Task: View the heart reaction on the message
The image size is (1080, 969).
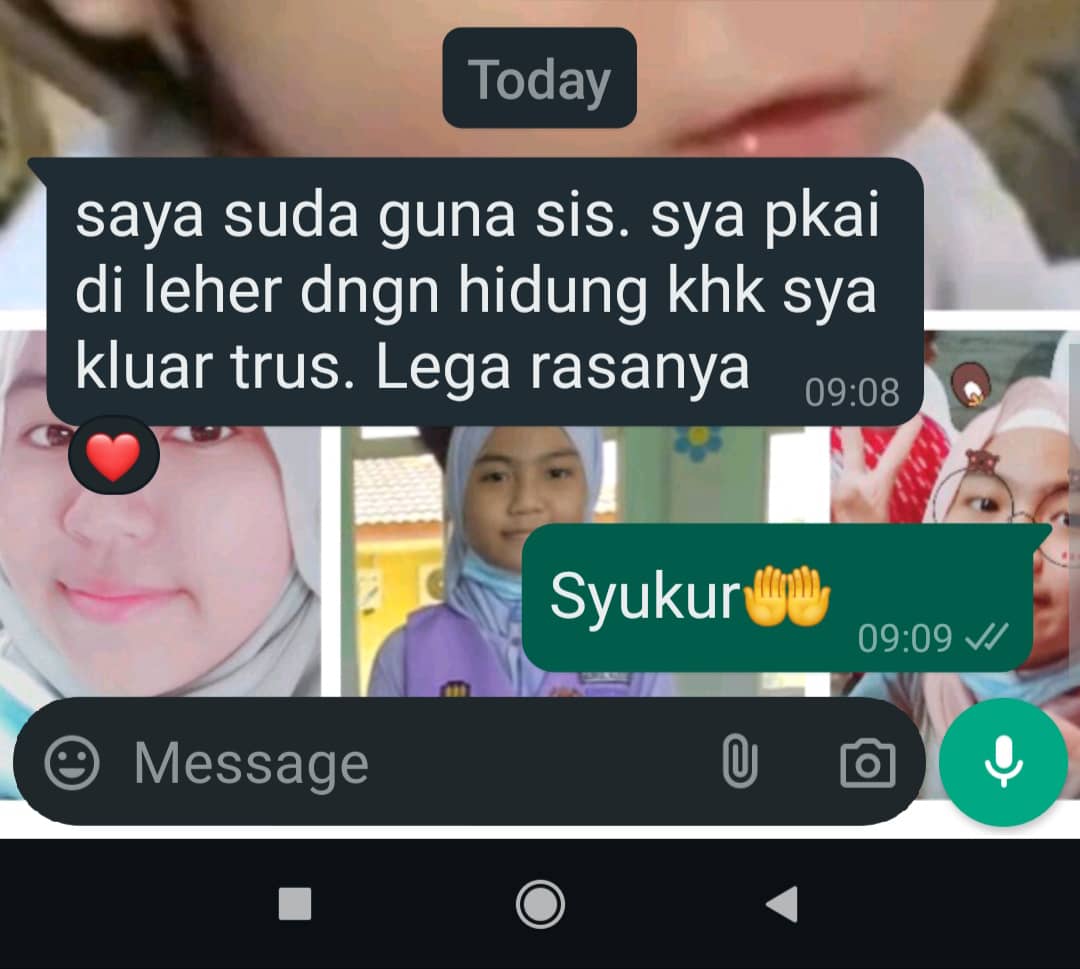Action: (x=113, y=458)
